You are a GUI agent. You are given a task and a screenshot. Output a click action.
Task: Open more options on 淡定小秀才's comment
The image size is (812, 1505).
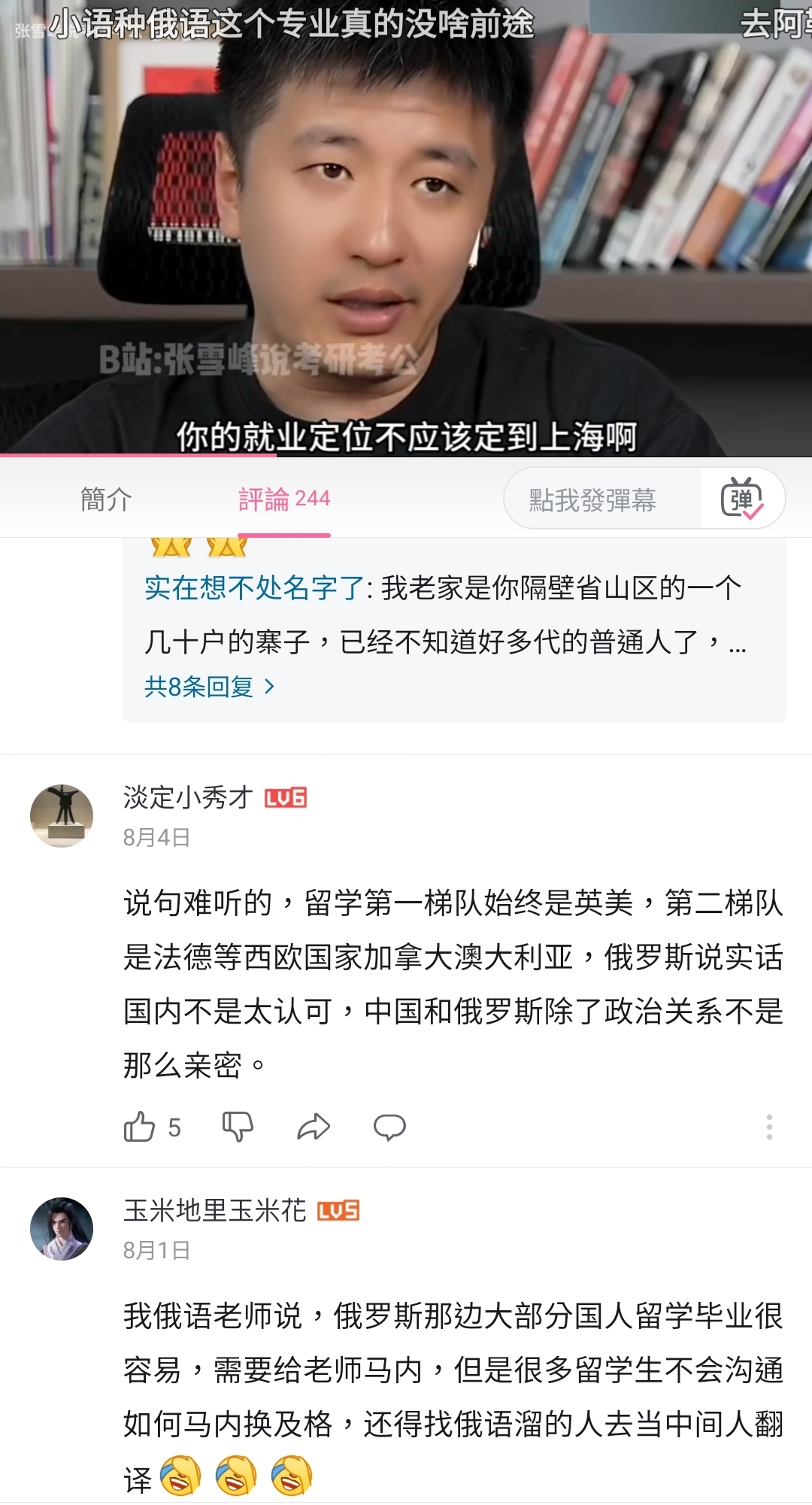point(769,1127)
